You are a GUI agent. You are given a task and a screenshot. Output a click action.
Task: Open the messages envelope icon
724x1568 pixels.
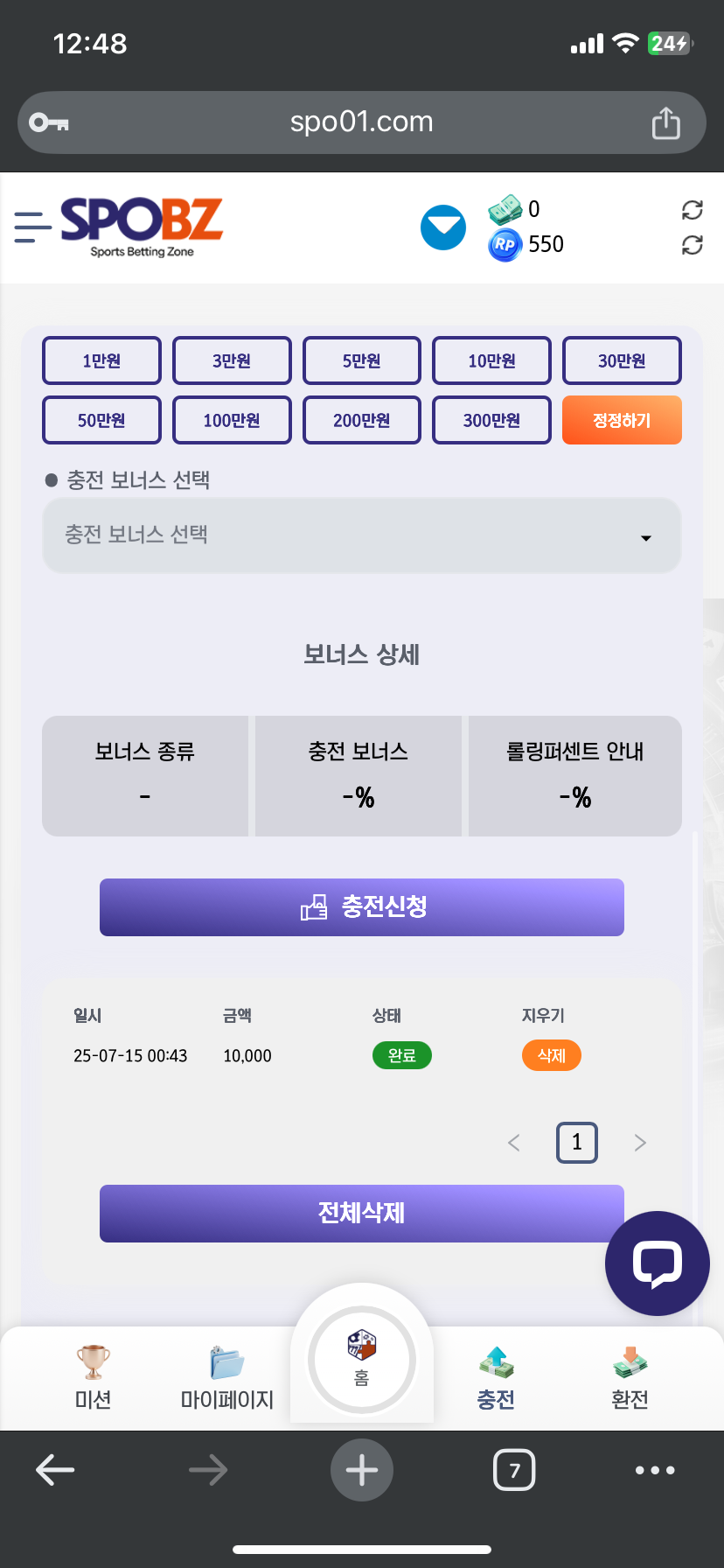click(x=443, y=227)
